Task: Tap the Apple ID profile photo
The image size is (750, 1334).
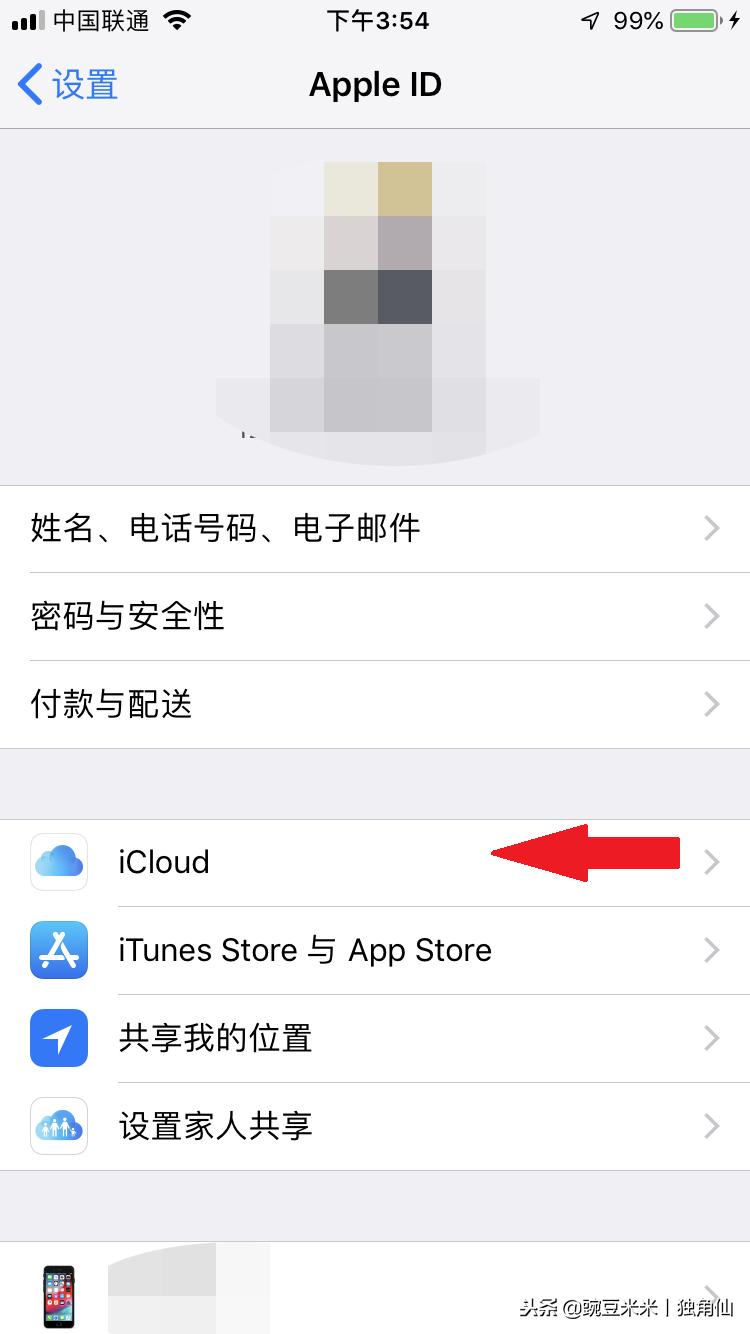Action: click(375, 300)
